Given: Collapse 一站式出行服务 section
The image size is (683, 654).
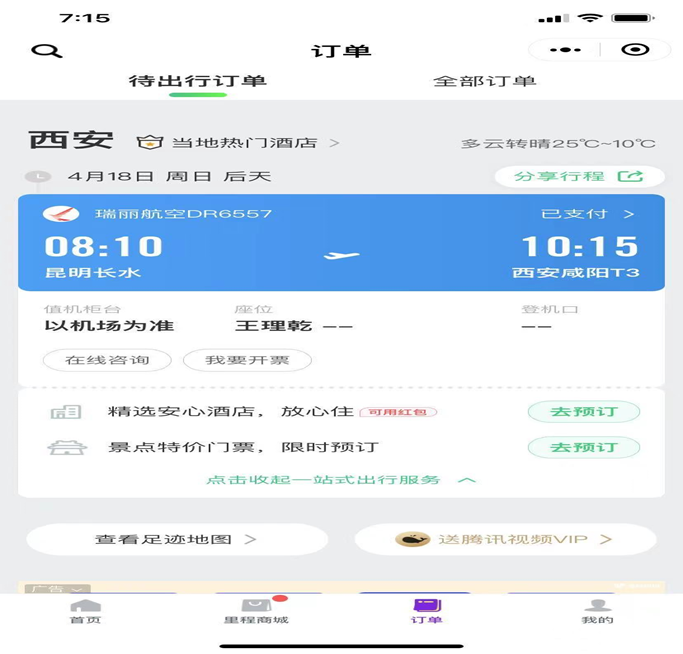Looking at the screenshot, I should [340, 480].
